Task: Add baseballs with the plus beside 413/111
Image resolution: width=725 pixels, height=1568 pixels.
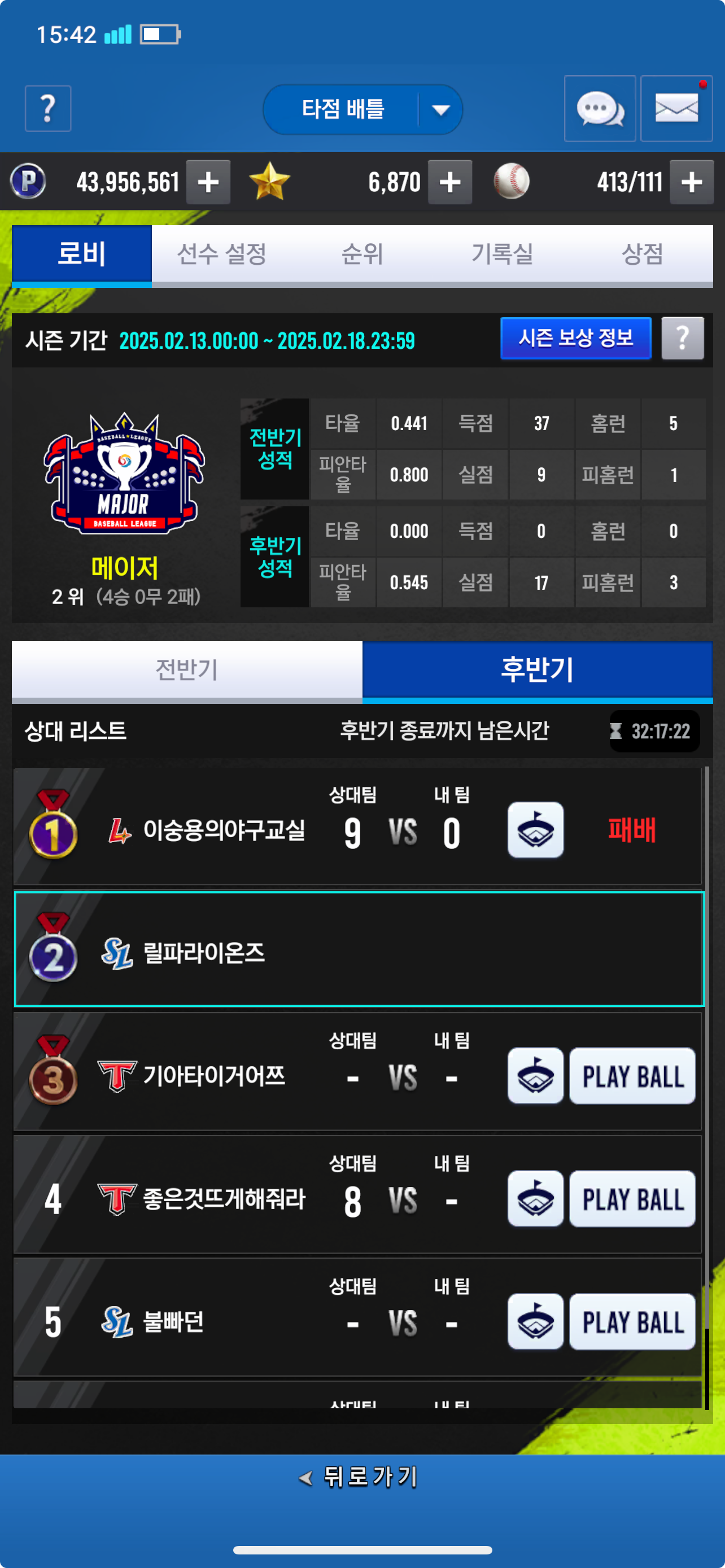Action: [x=692, y=182]
